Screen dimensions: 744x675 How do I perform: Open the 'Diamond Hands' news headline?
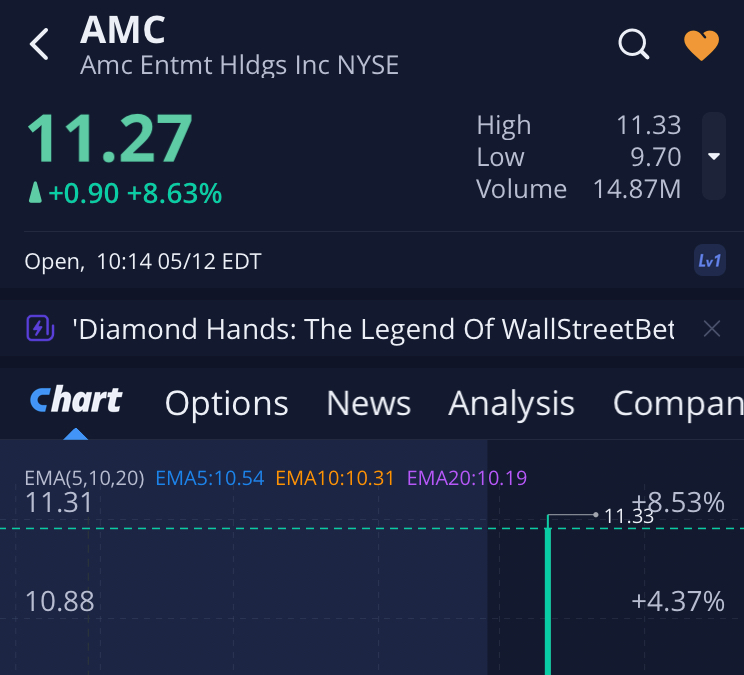(x=372, y=328)
